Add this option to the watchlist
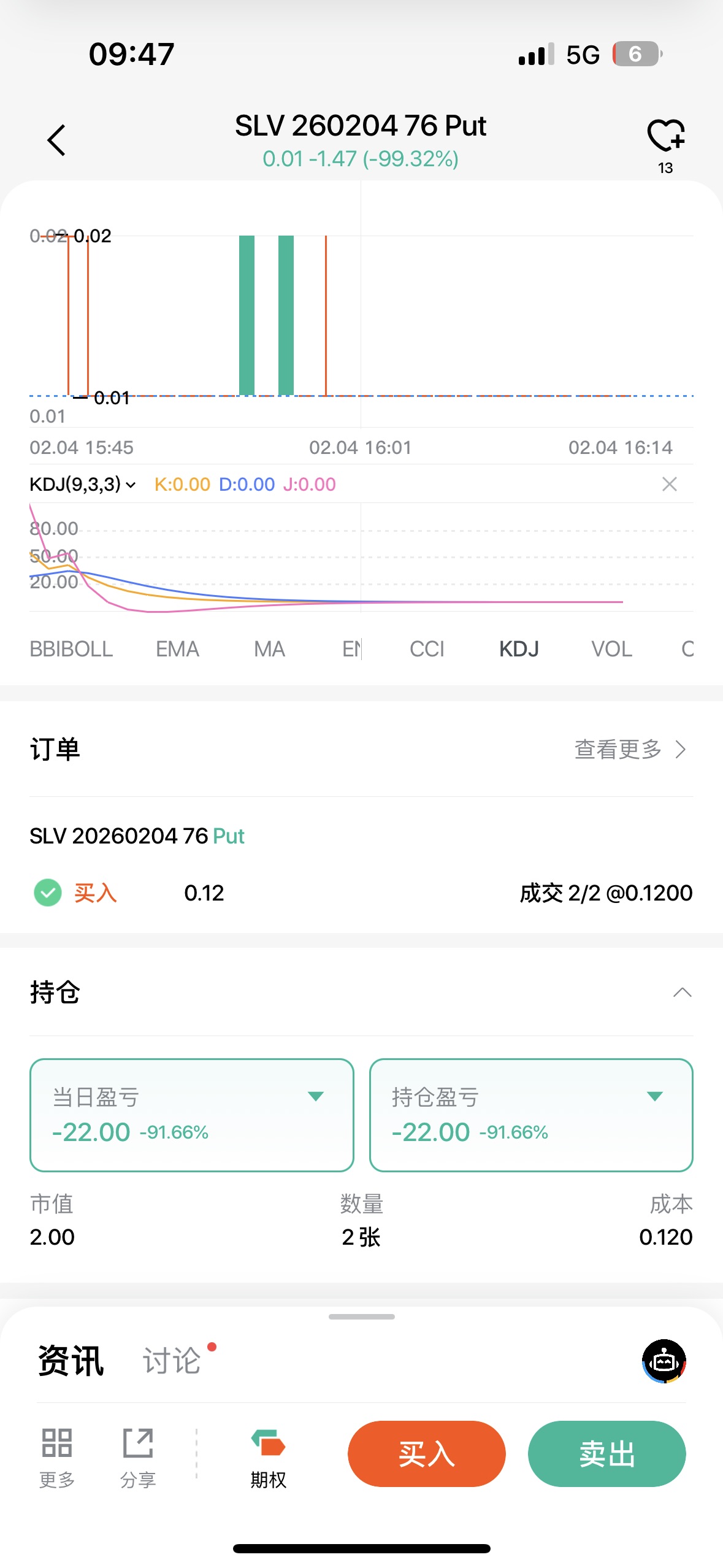The width and height of the screenshot is (723, 1568). 665,136
